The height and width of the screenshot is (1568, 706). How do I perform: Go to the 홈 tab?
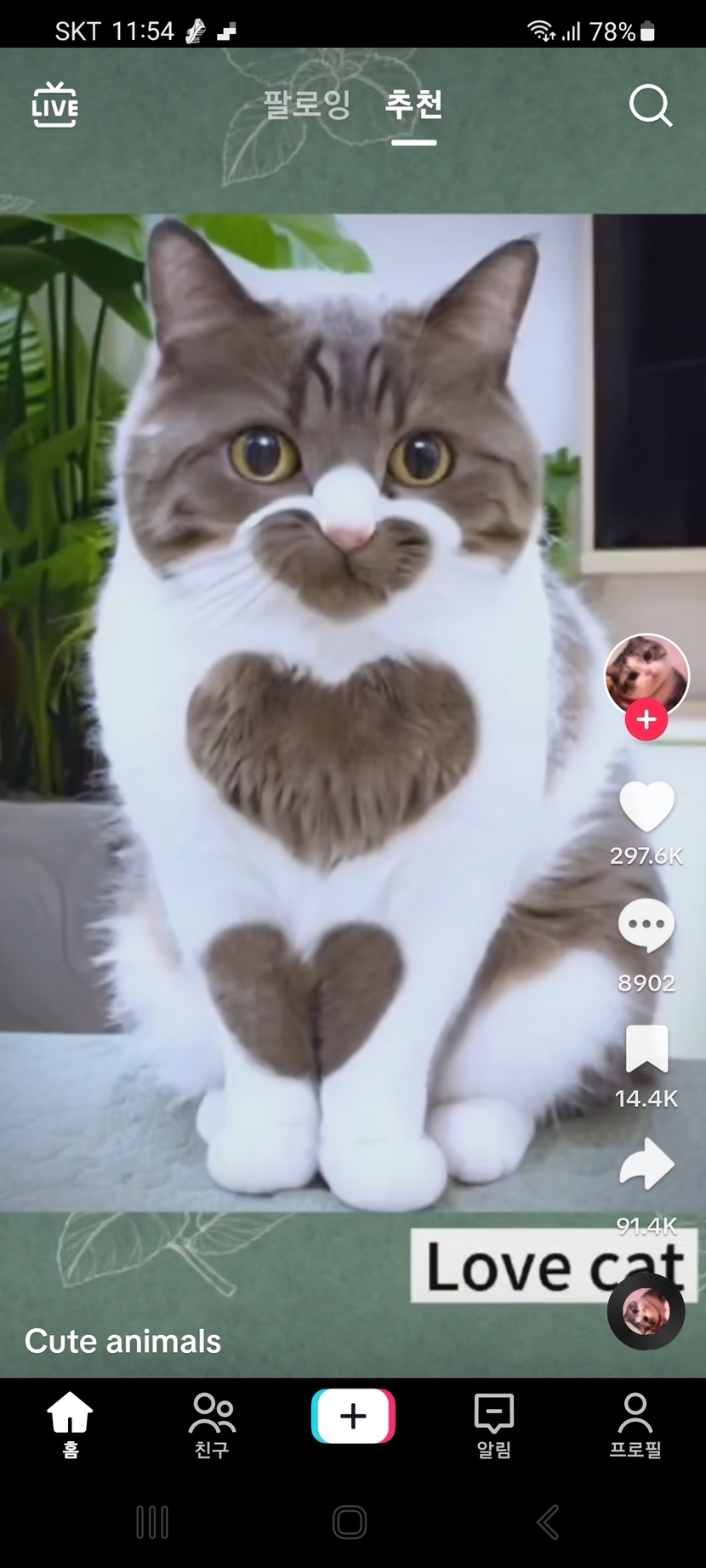[x=70, y=1424]
